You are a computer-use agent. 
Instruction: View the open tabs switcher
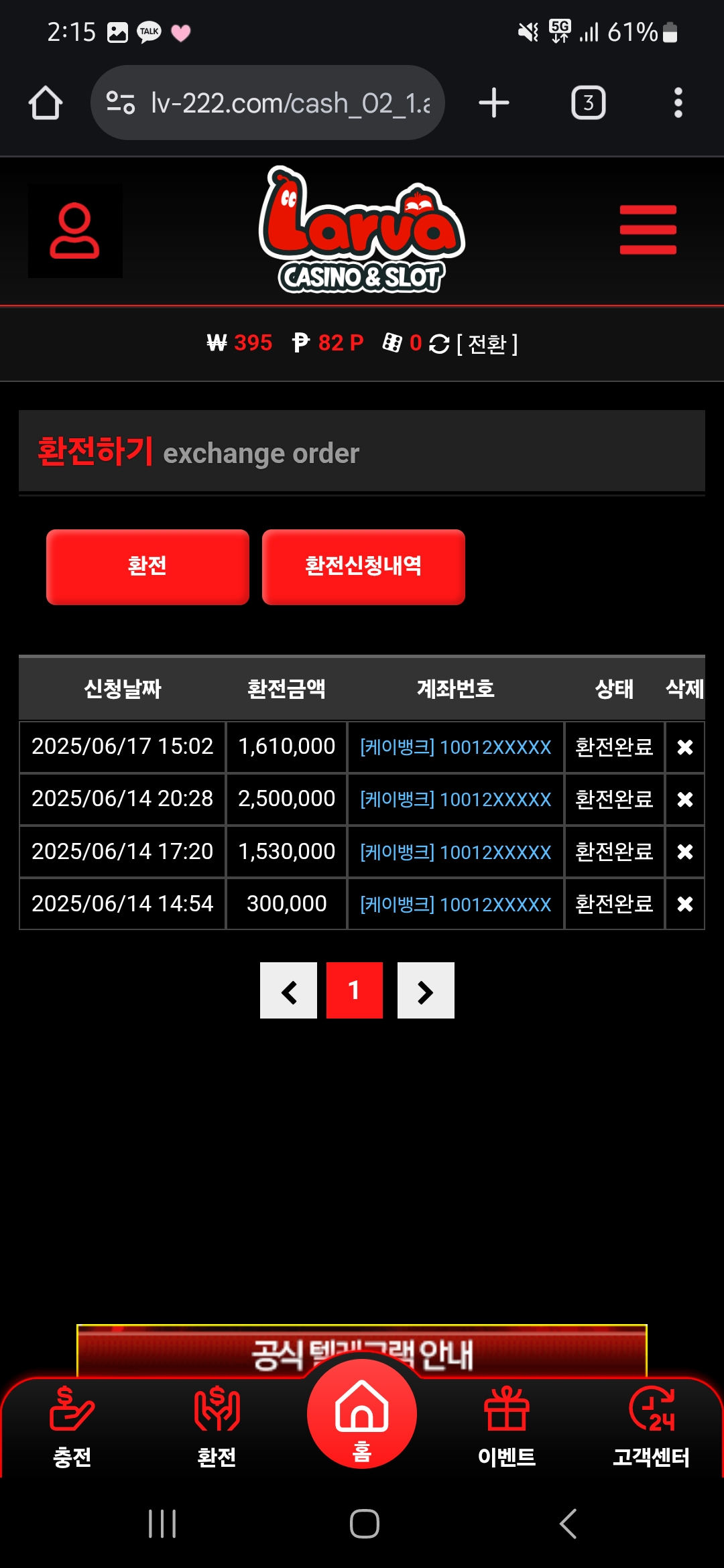(x=588, y=103)
